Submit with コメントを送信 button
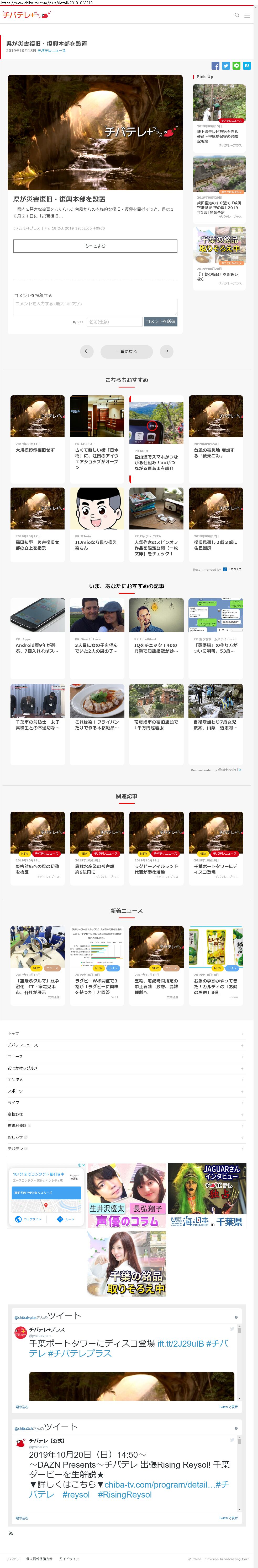The height and width of the screenshot is (1568, 258). pyautogui.click(x=160, y=321)
